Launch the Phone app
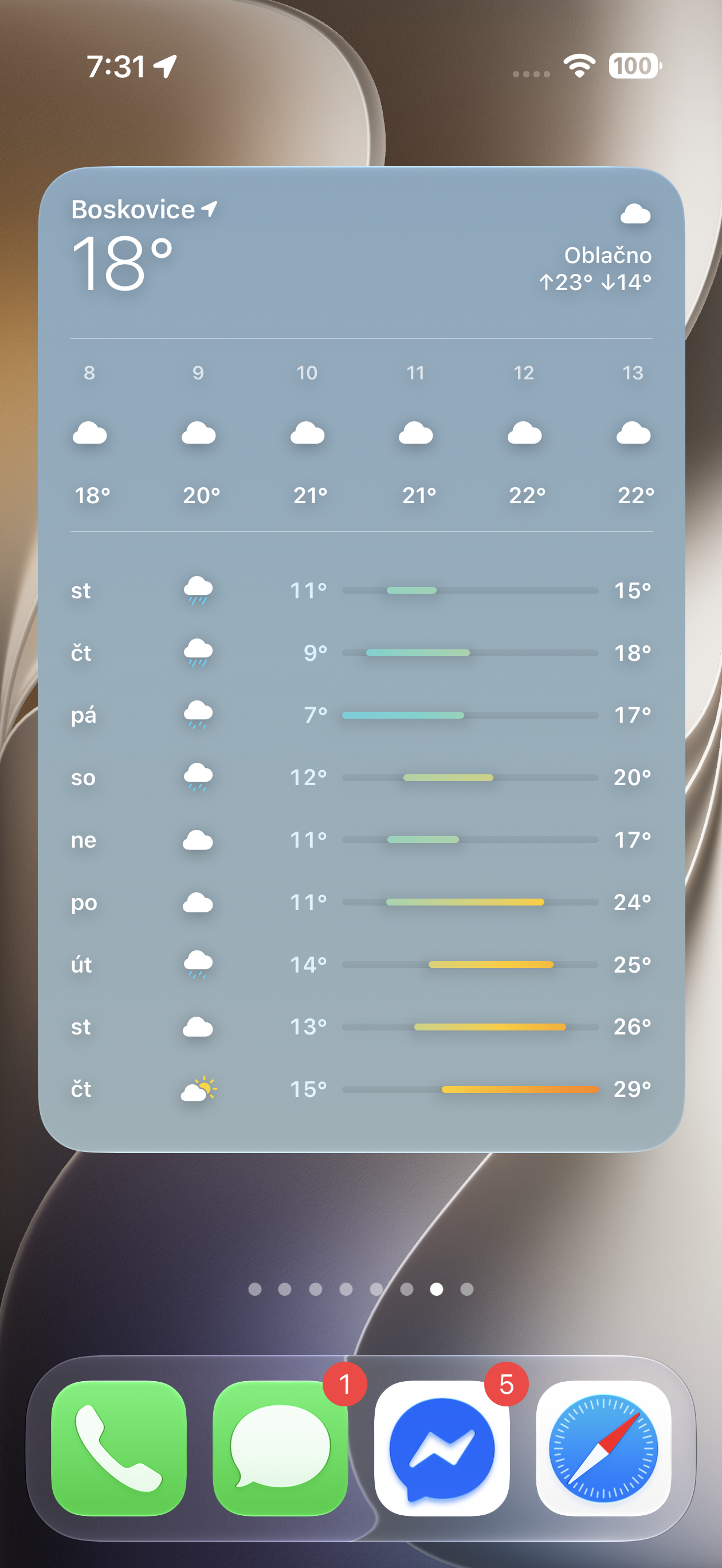The image size is (722, 1568). (x=119, y=1448)
